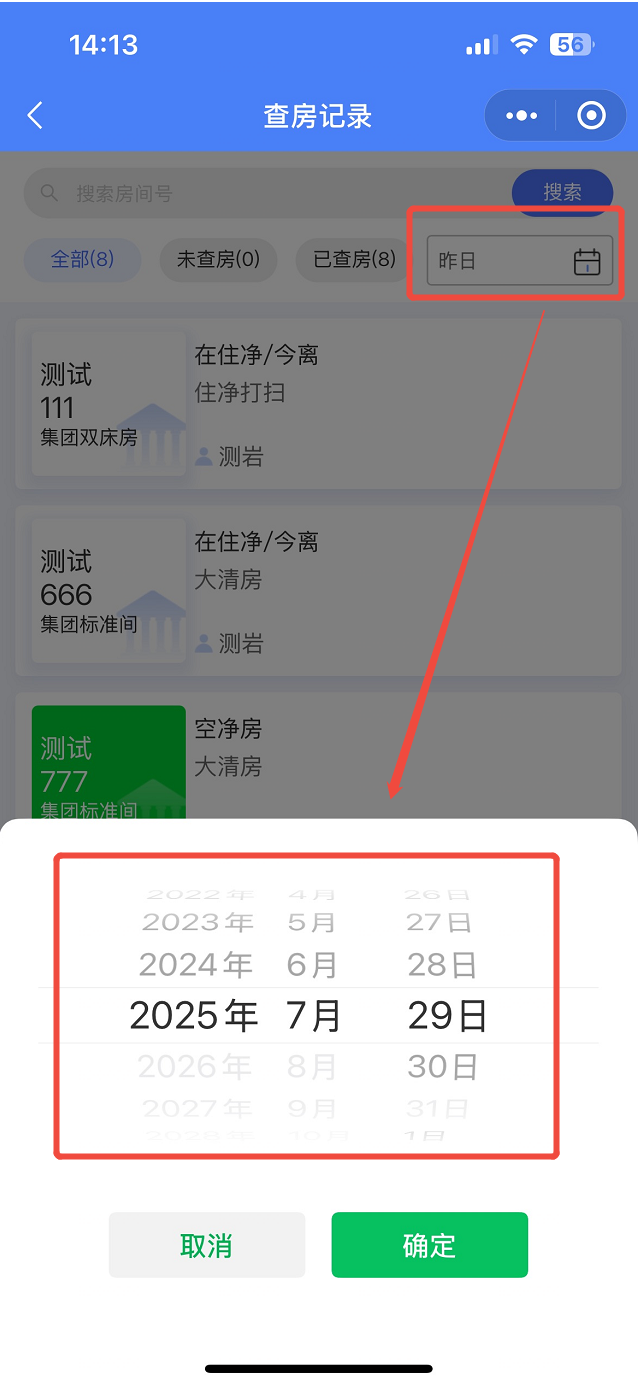Image resolution: width=638 pixels, height=1376 pixels.
Task: Confirm the date with 确定
Action: click(429, 1245)
